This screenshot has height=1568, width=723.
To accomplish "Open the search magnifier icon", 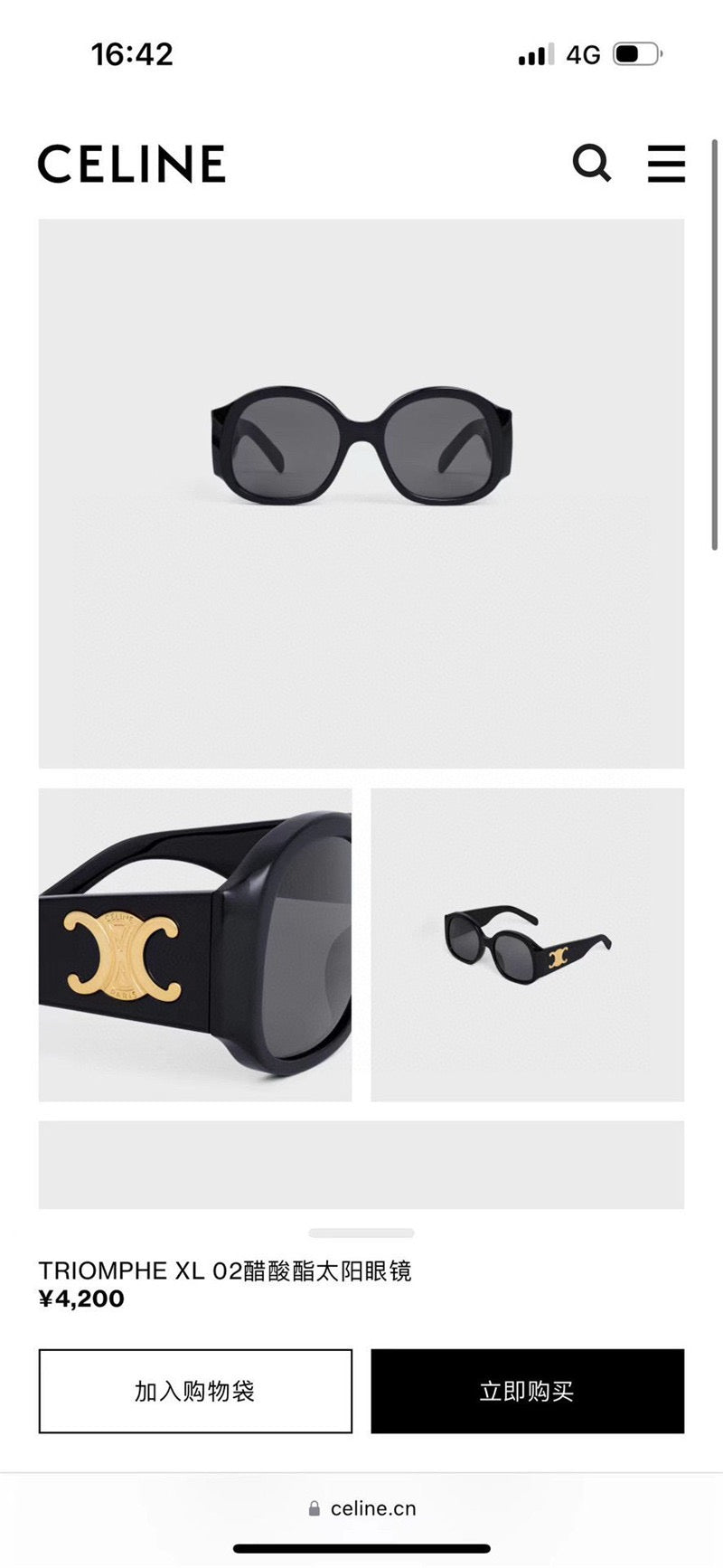I will pos(592,164).
